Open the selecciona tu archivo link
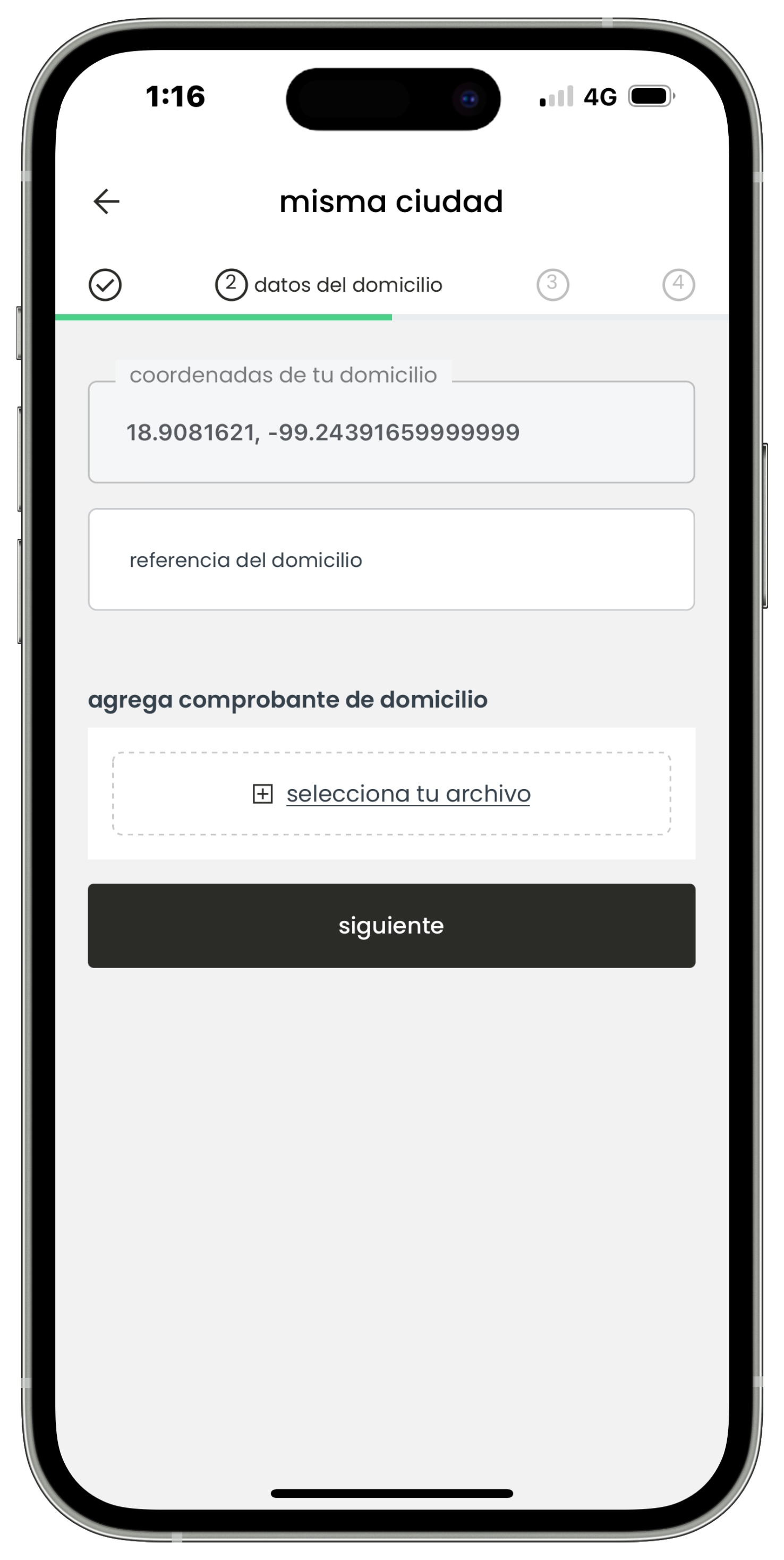 click(x=408, y=793)
